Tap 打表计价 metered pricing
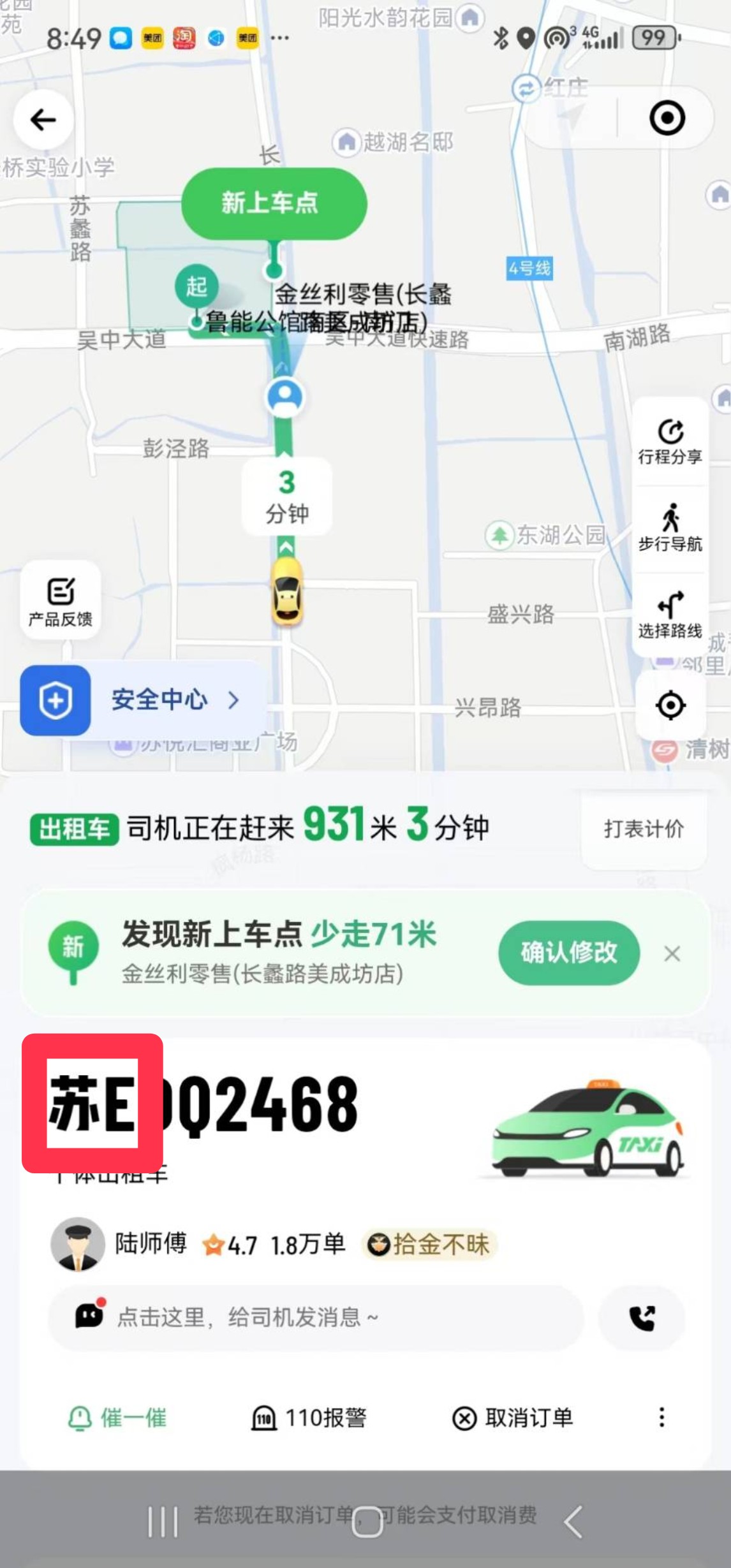731x1568 pixels. [x=644, y=828]
